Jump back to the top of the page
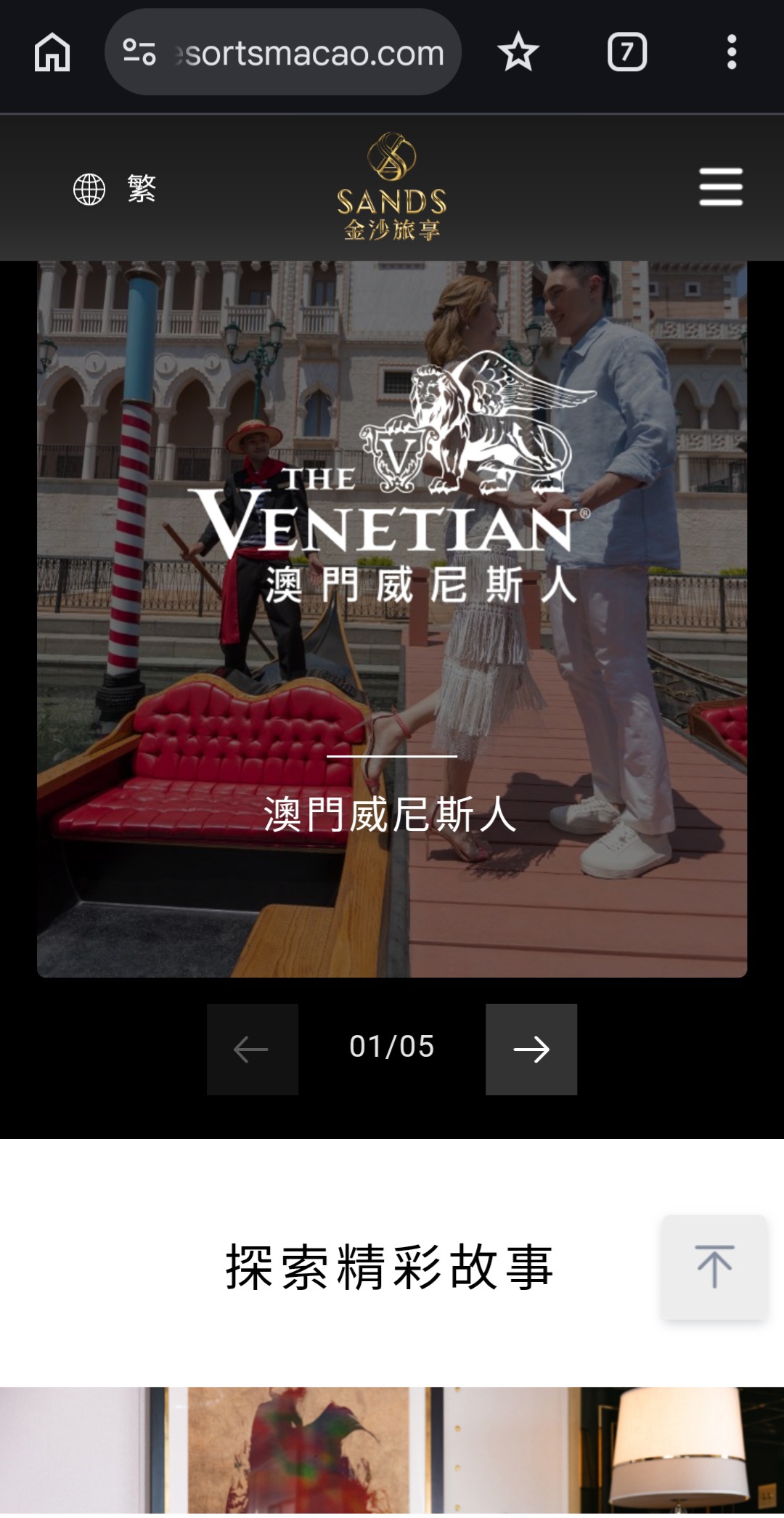Screen dimensions: 784x1518 coord(714,1267)
